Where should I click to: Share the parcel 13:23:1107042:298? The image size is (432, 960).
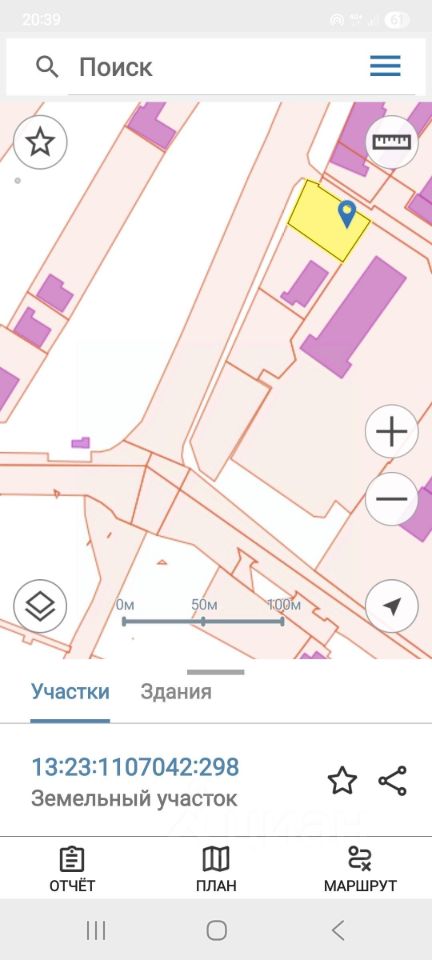coord(392,781)
